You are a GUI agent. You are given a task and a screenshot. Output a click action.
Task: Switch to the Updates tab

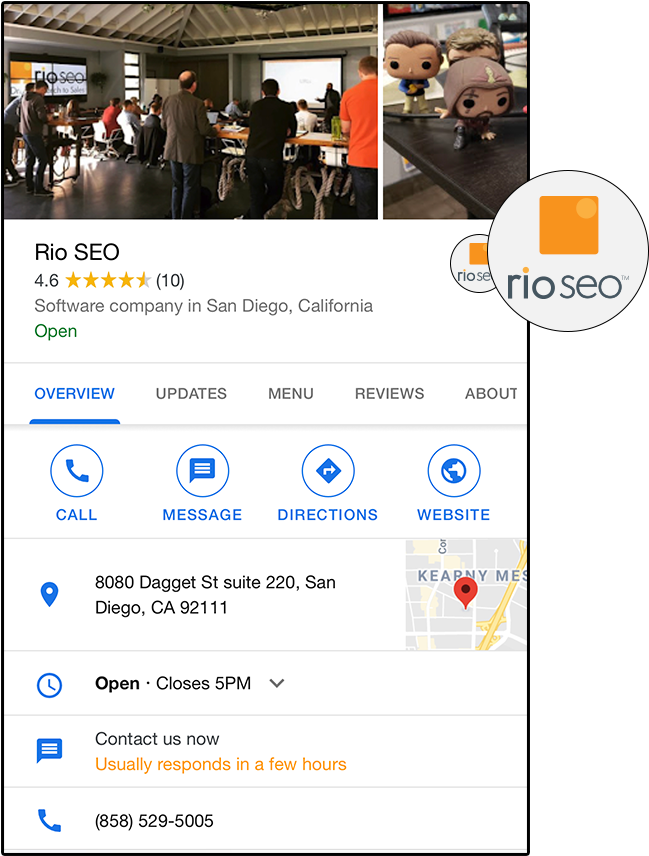point(191,393)
